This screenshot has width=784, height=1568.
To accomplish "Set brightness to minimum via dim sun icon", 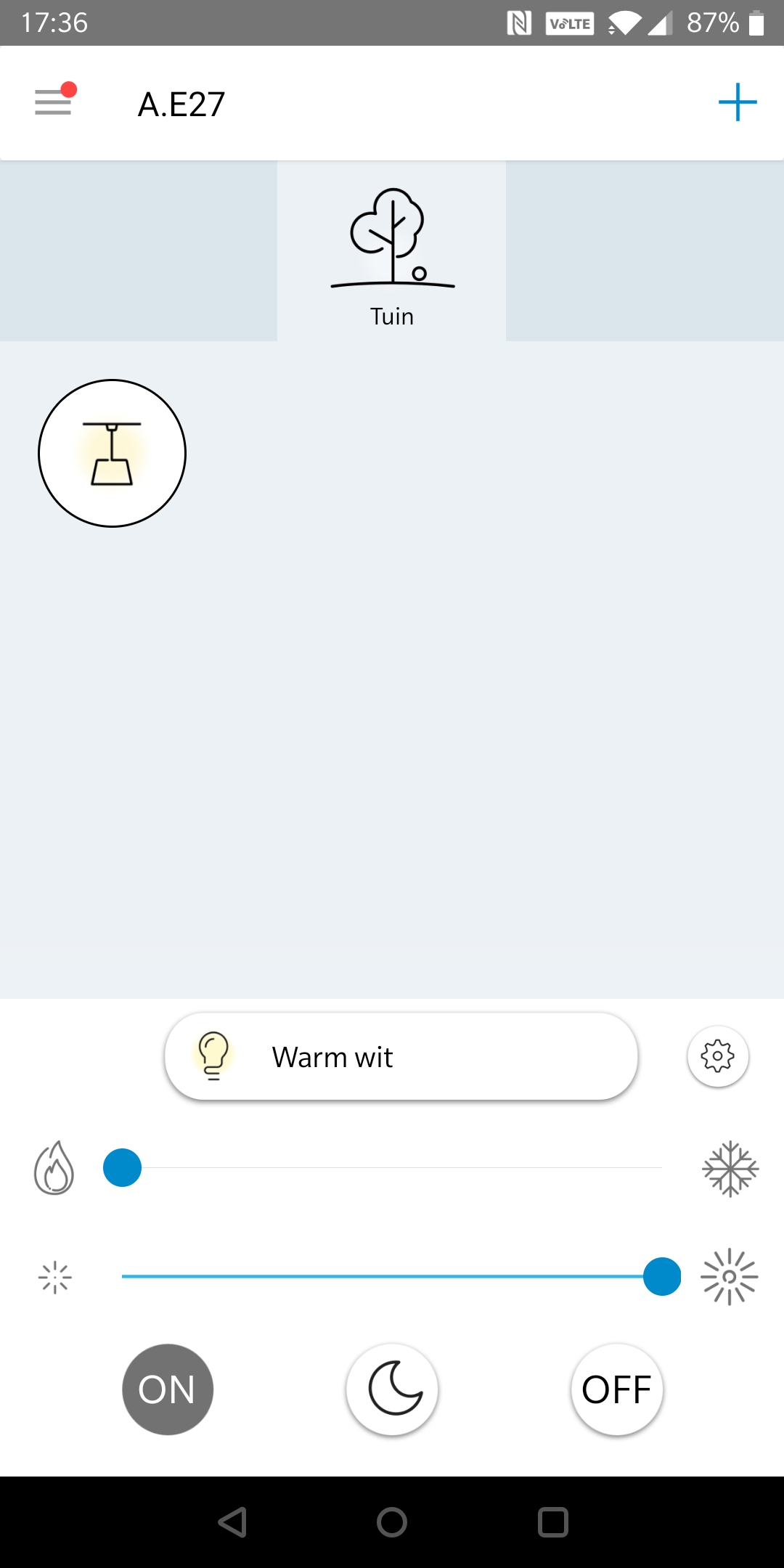I will pyautogui.click(x=55, y=1278).
